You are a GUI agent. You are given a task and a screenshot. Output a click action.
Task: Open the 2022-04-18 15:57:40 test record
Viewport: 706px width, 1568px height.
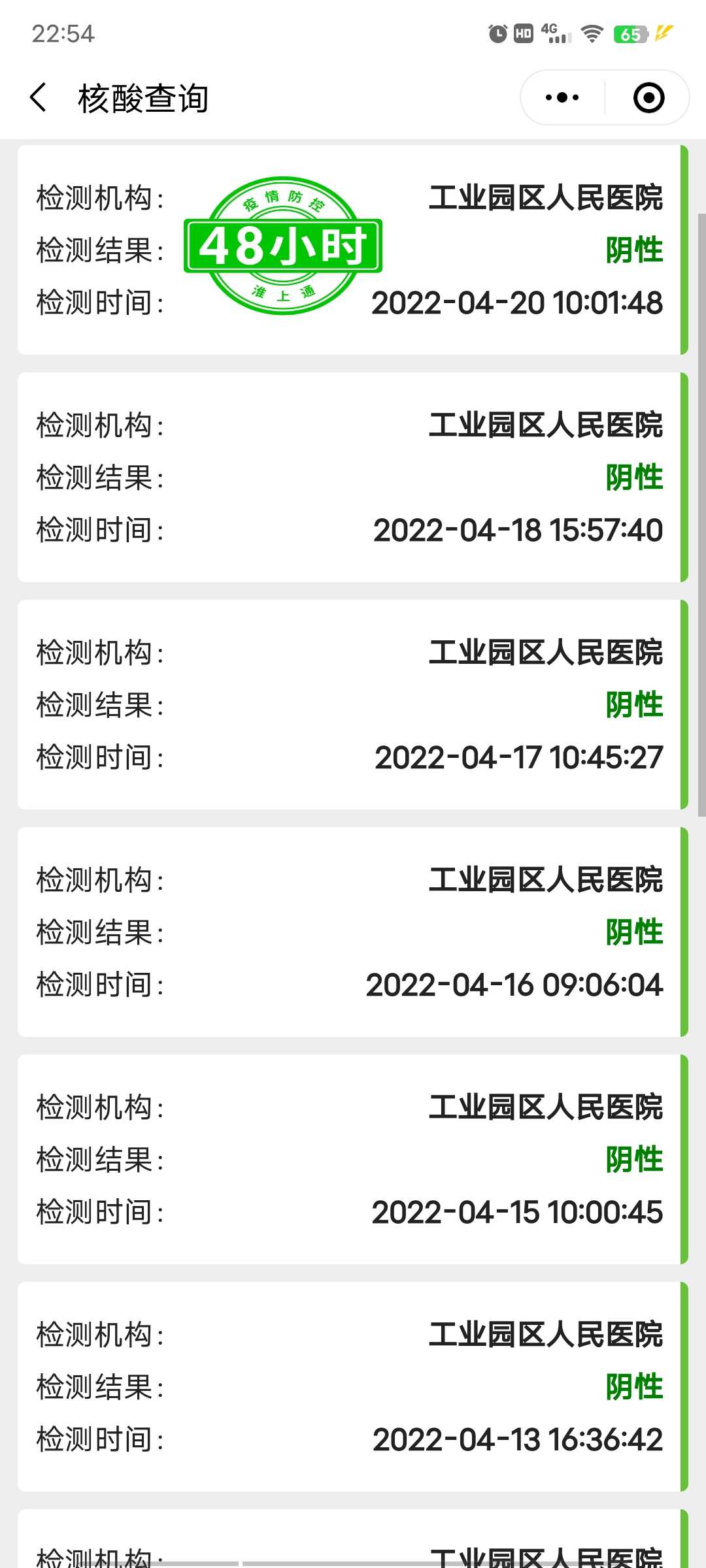353,478
